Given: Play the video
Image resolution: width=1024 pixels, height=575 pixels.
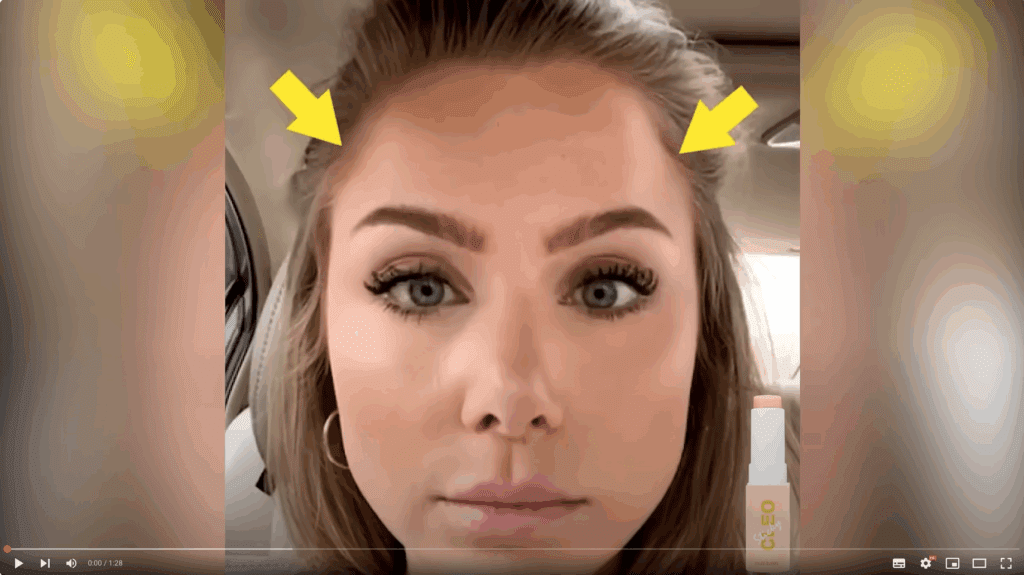Looking at the screenshot, I should tap(18, 563).
